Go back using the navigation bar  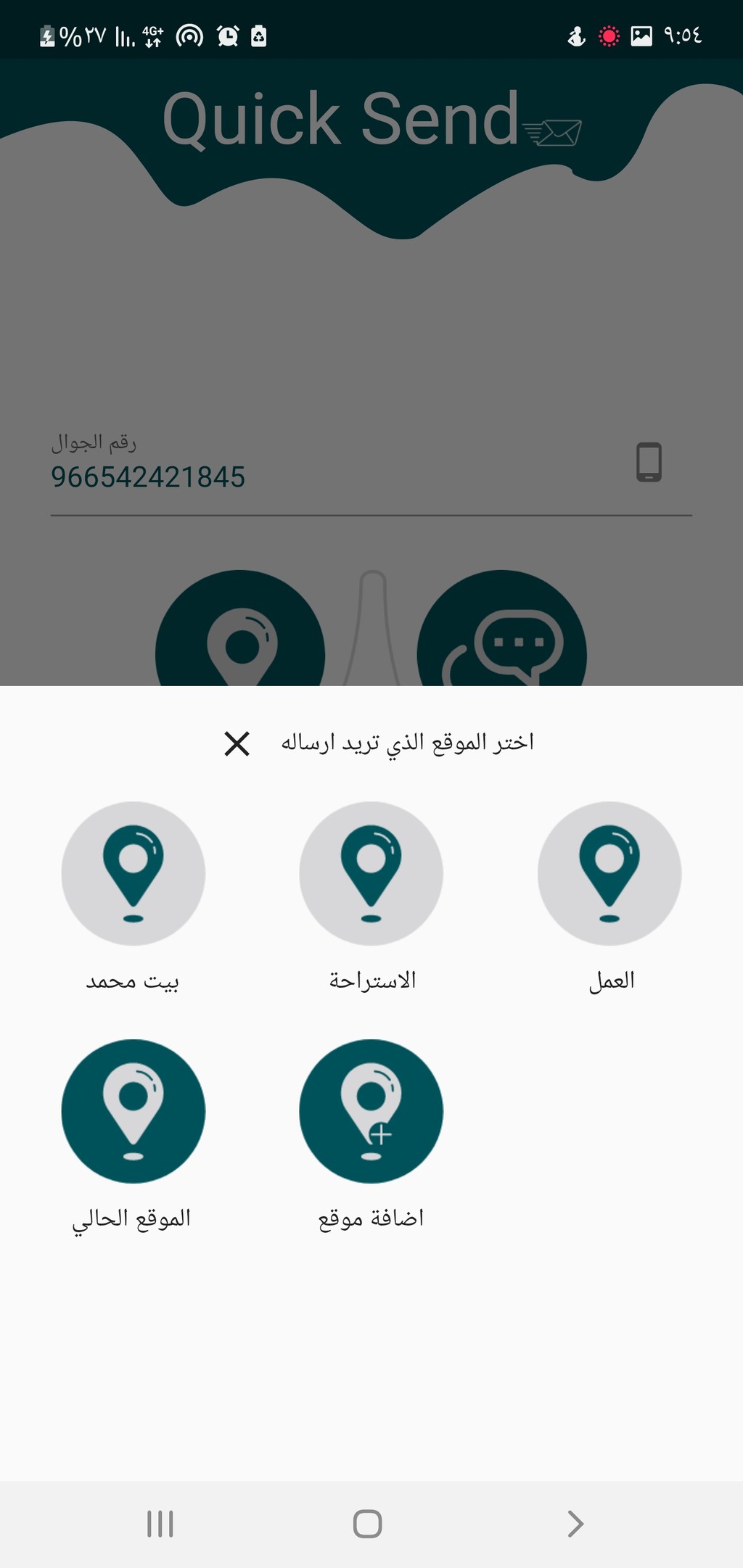[575, 1524]
